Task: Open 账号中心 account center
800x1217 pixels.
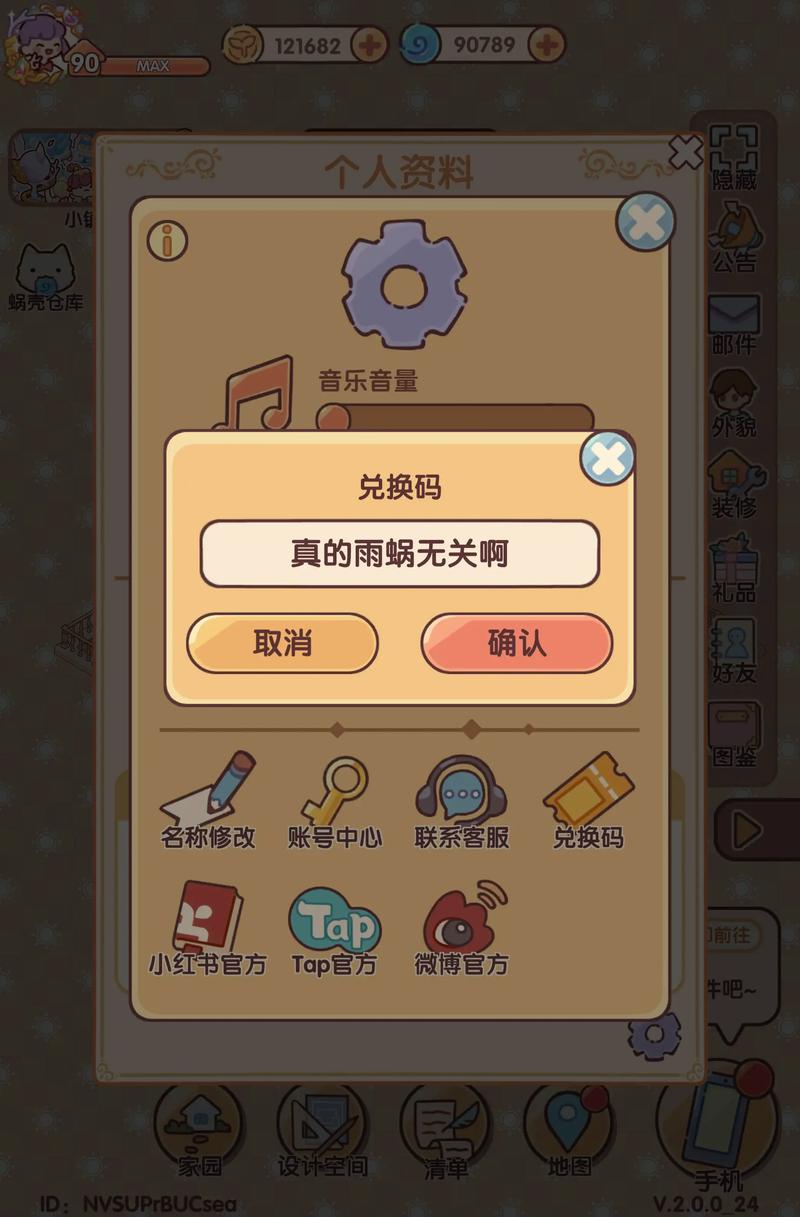Action: 334,801
